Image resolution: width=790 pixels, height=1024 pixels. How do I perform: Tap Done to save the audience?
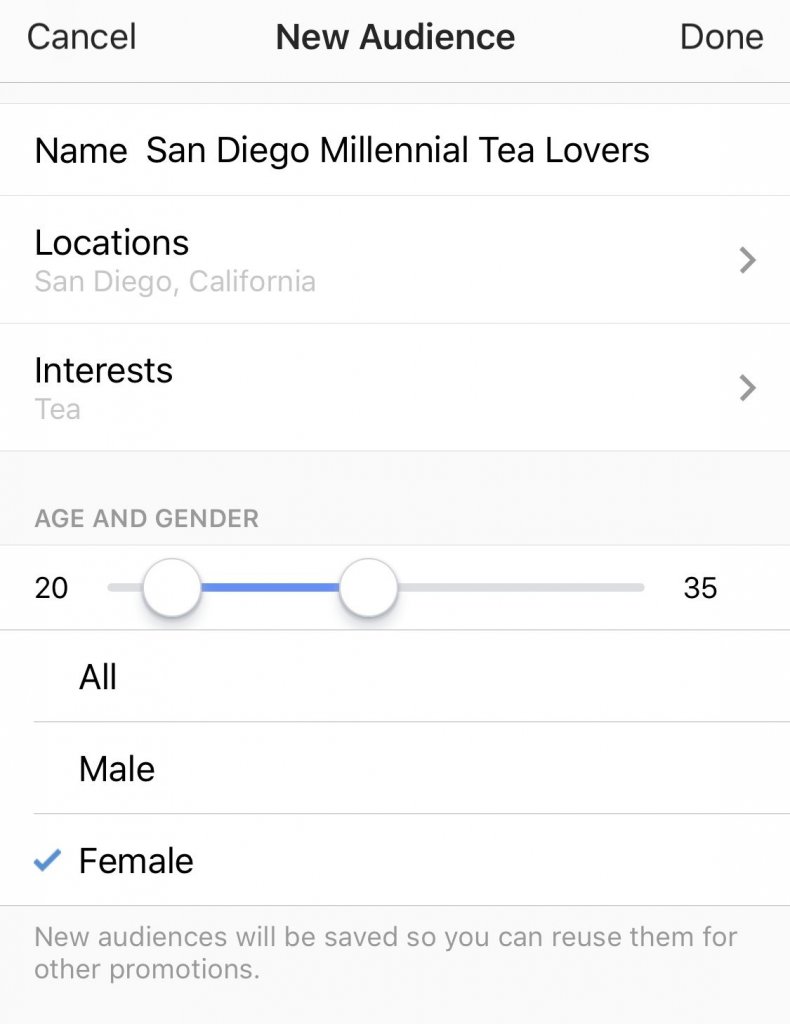(x=721, y=37)
